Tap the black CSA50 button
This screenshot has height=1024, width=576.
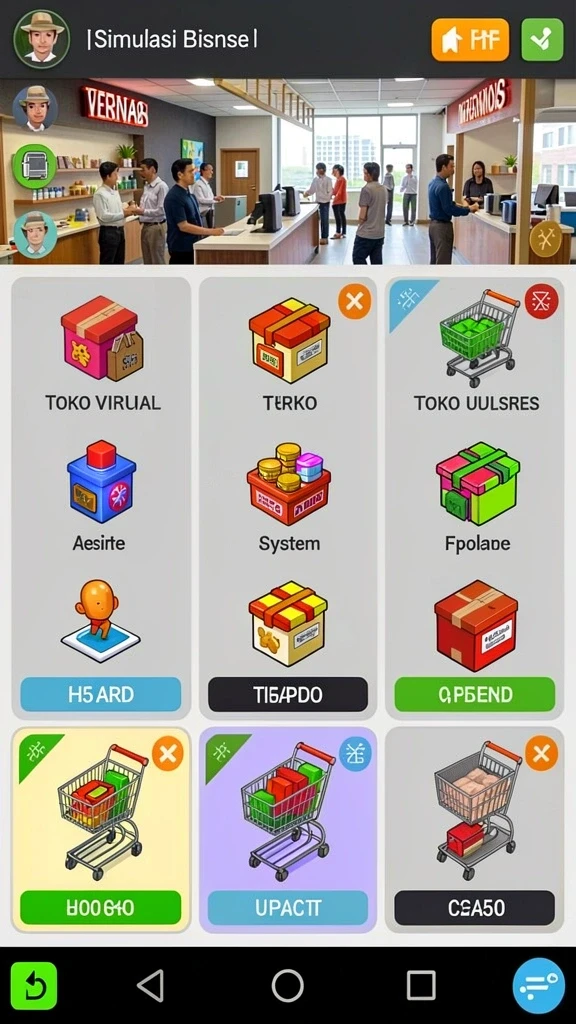pyautogui.click(x=475, y=908)
